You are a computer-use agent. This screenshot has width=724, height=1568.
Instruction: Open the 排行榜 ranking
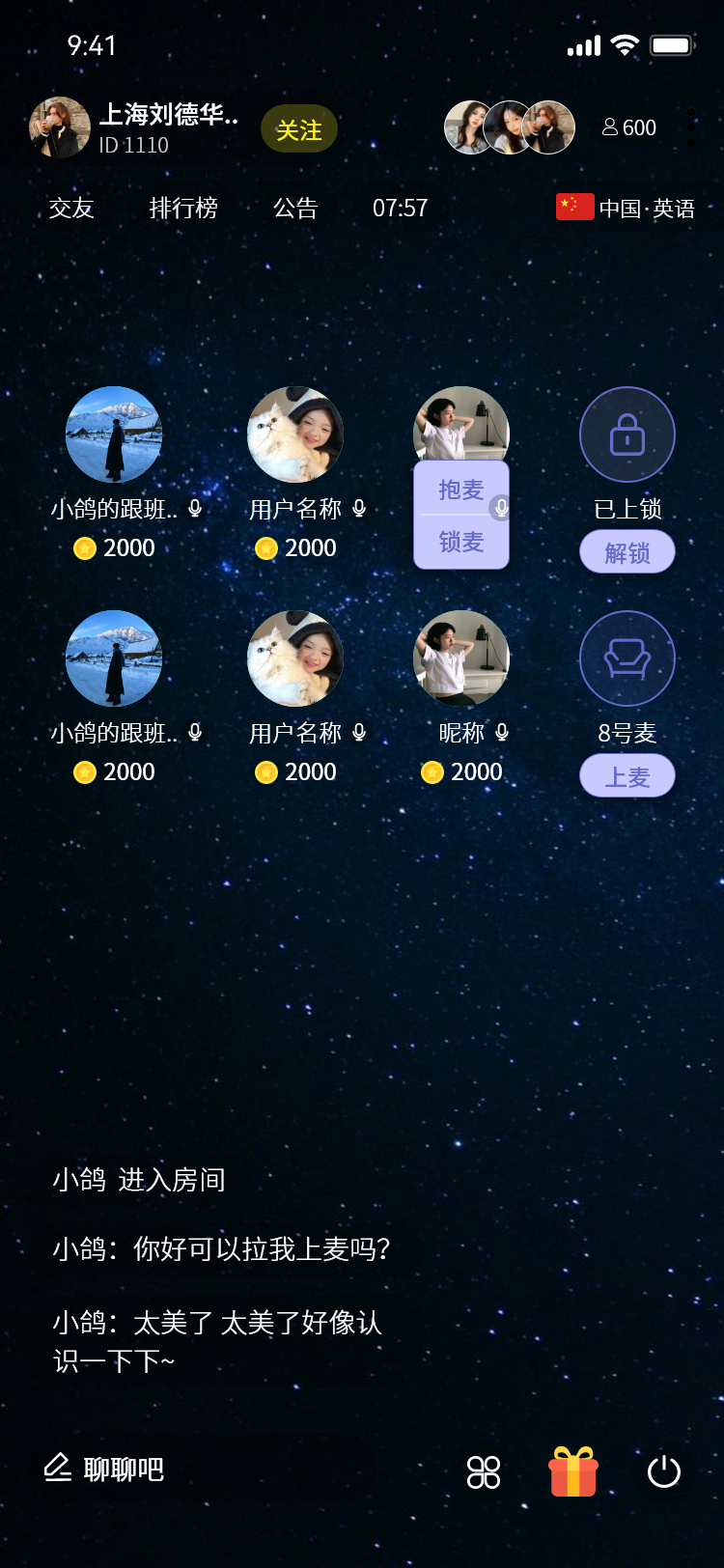pos(183,208)
